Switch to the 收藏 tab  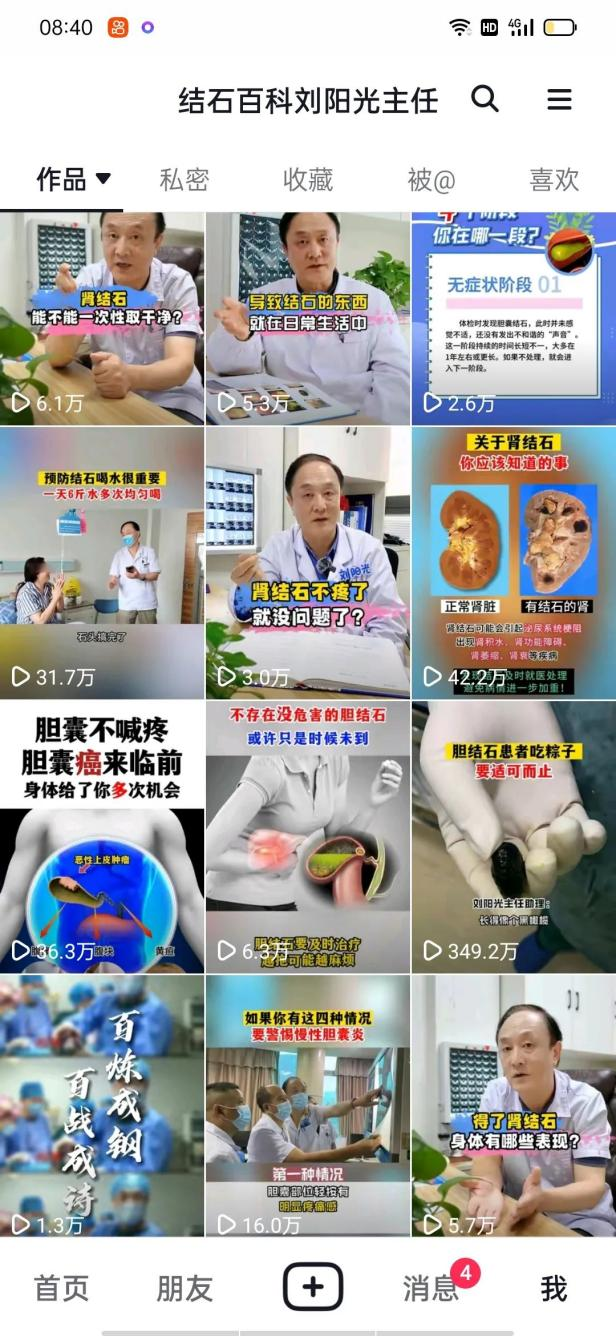tap(307, 180)
